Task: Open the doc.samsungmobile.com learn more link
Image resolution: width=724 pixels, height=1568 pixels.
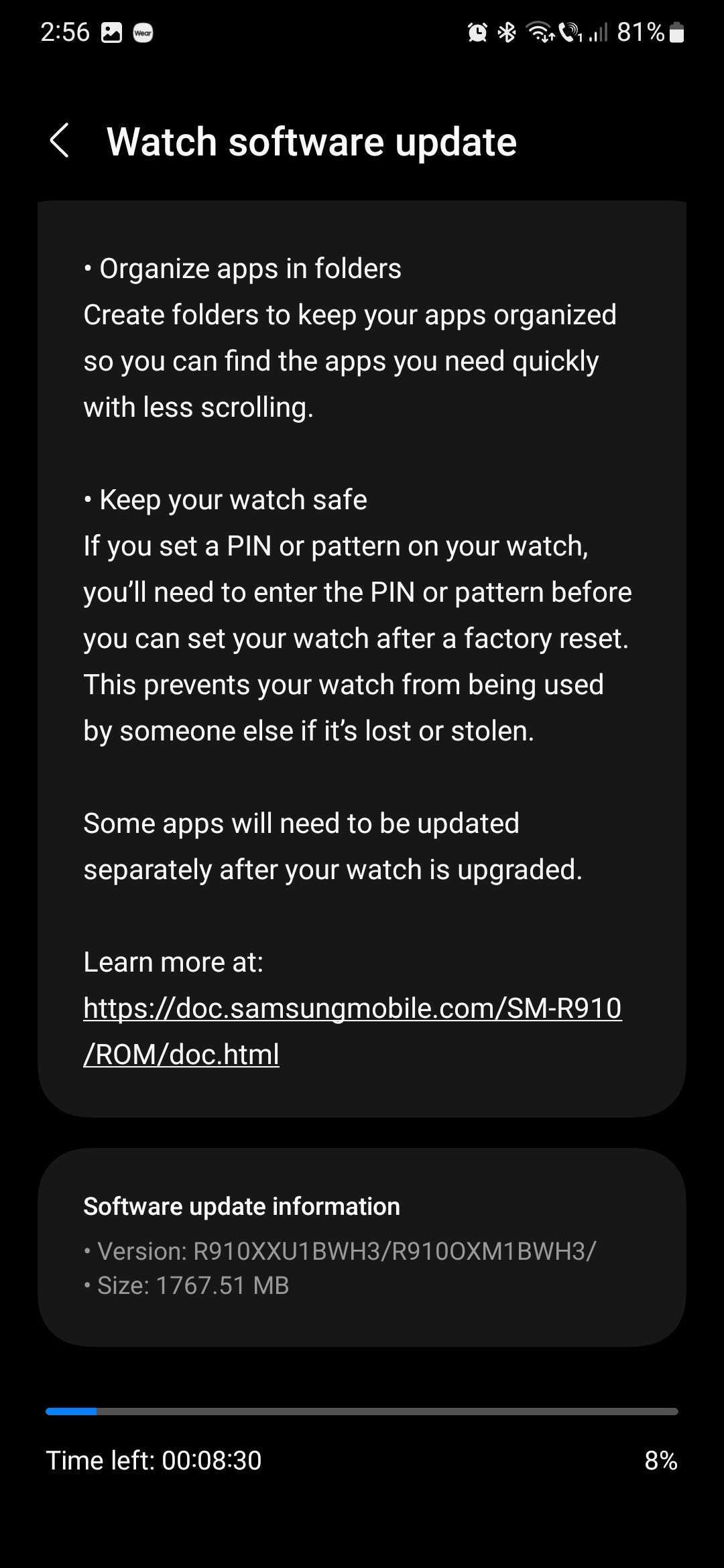Action: (x=352, y=1009)
